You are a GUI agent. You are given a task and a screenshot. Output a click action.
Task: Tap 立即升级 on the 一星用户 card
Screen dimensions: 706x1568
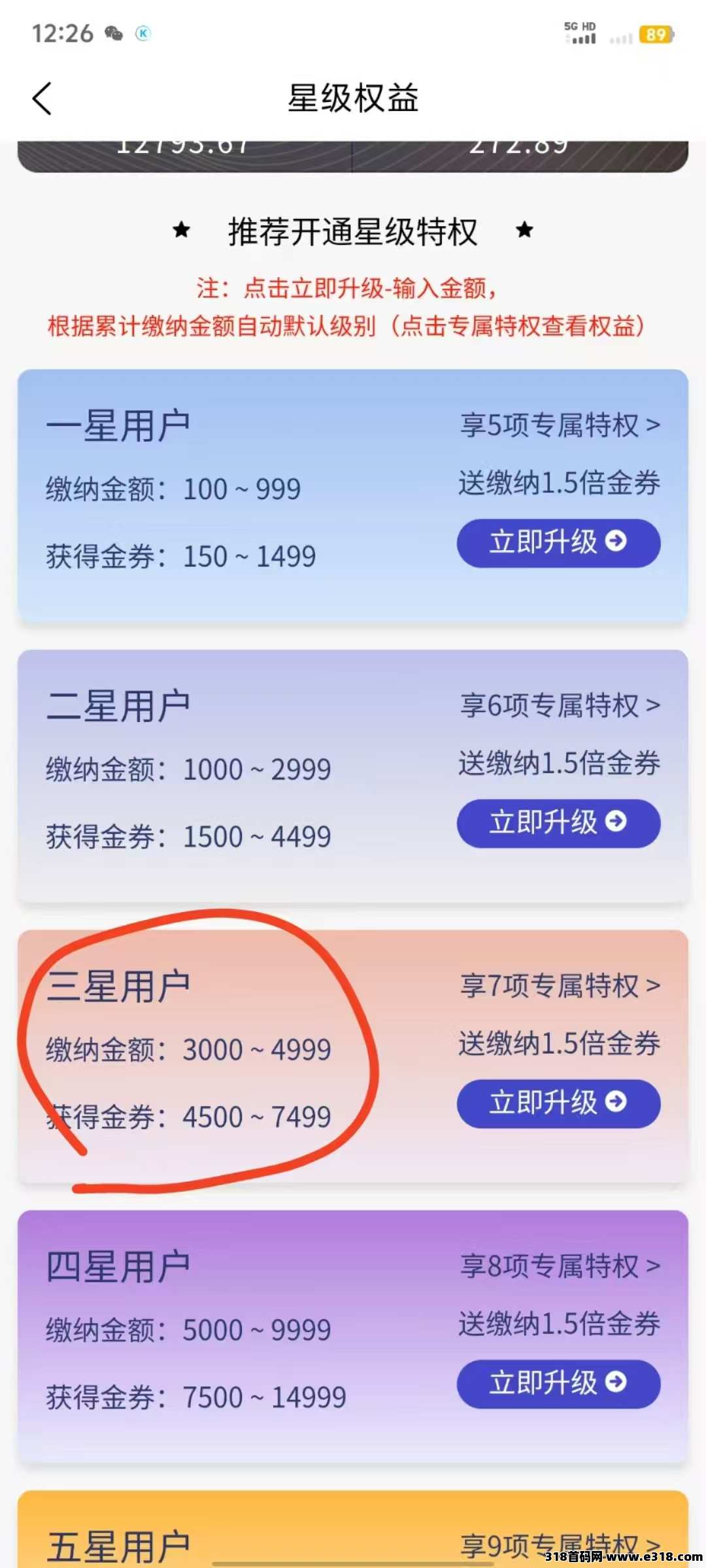(x=558, y=543)
